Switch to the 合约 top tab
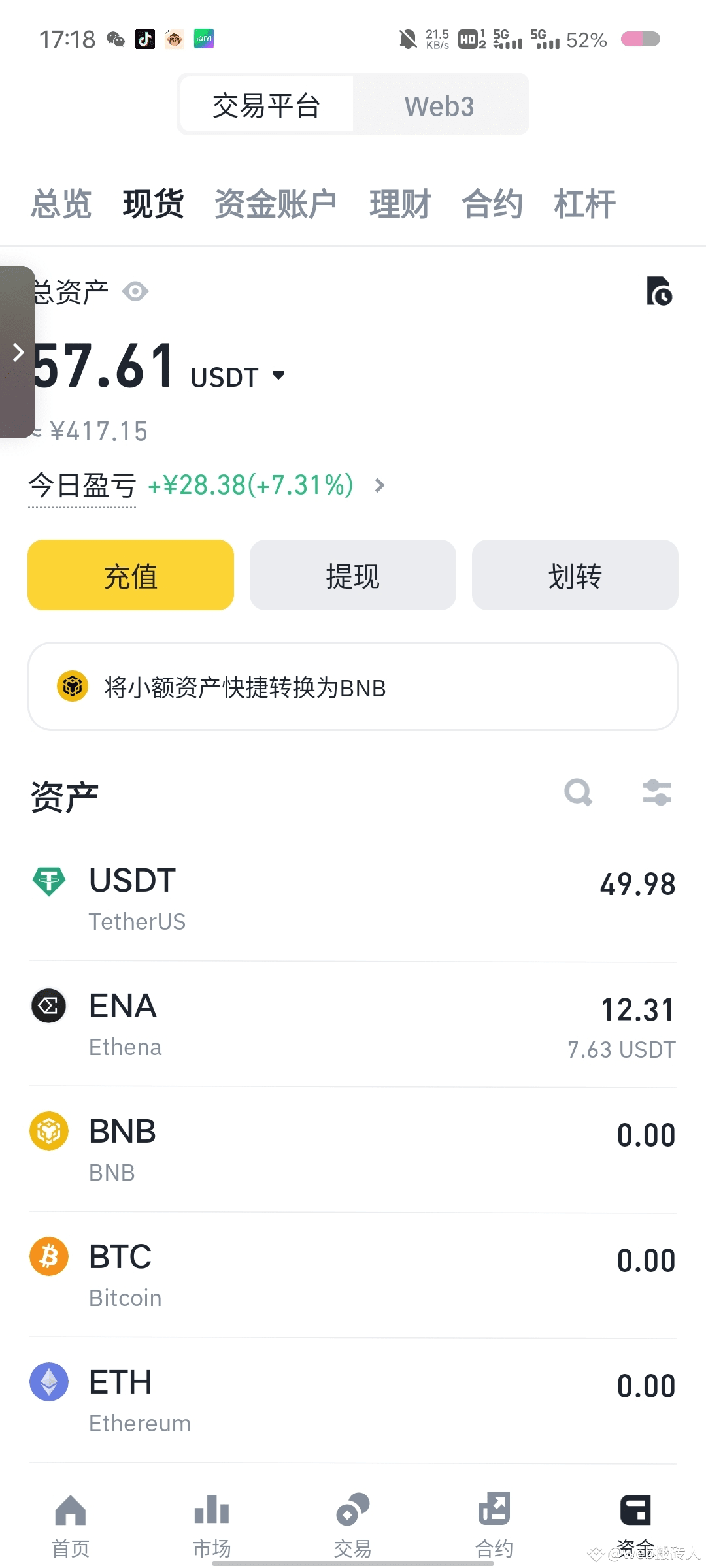The width and height of the screenshot is (706, 1568). click(x=492, y=204)
